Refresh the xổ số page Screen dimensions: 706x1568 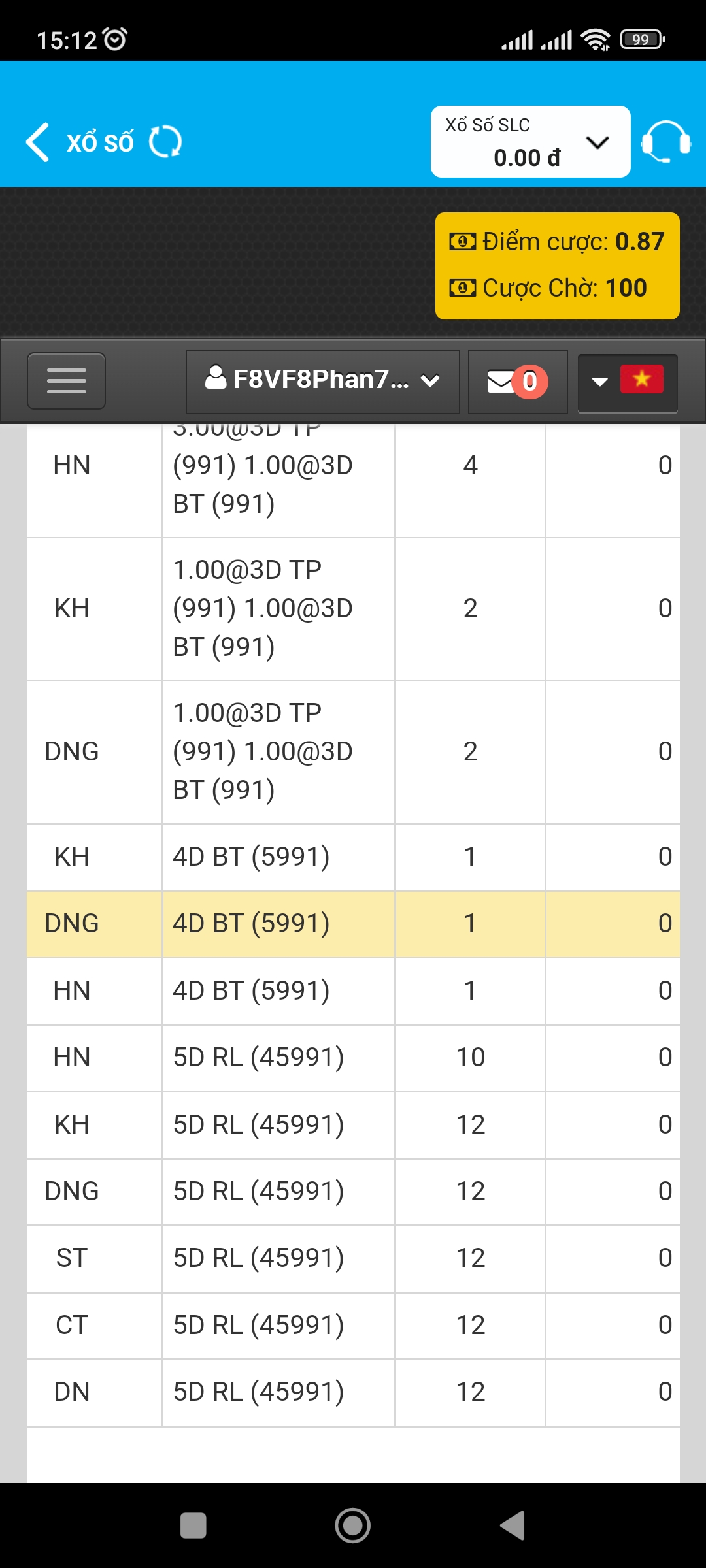(x=165, y=142)
